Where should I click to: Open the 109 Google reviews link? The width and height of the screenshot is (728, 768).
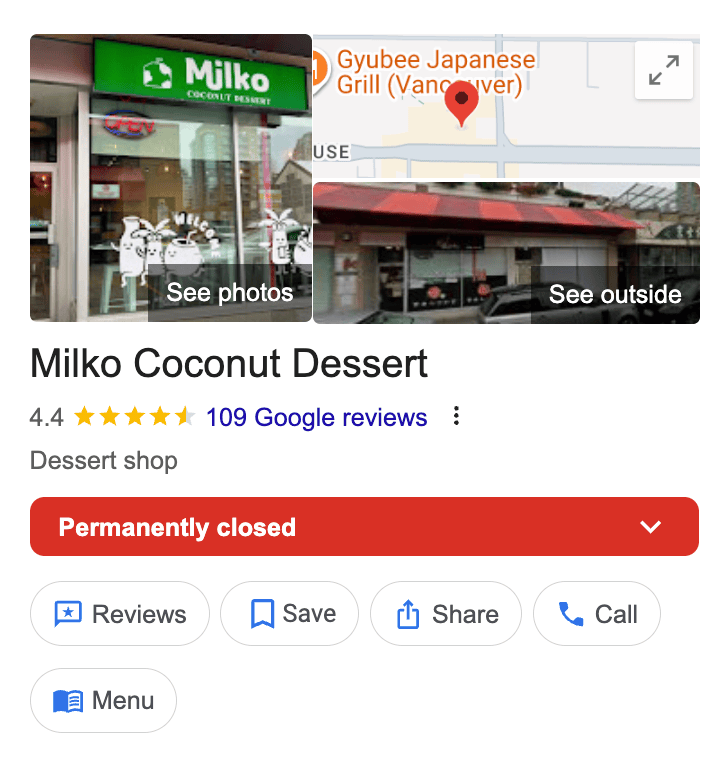tap(316, 417)
